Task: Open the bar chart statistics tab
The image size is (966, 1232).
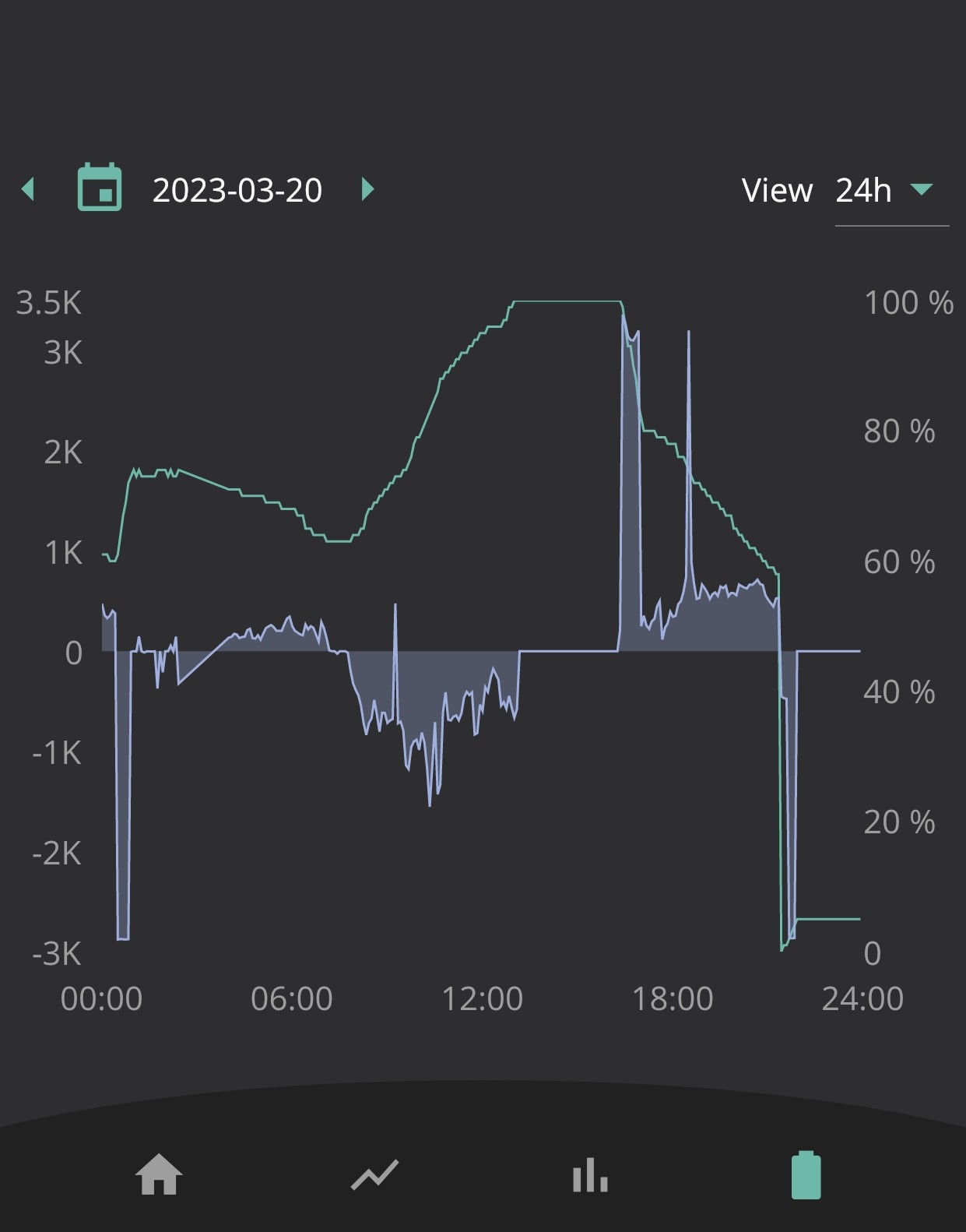Action: [590, 1174]
